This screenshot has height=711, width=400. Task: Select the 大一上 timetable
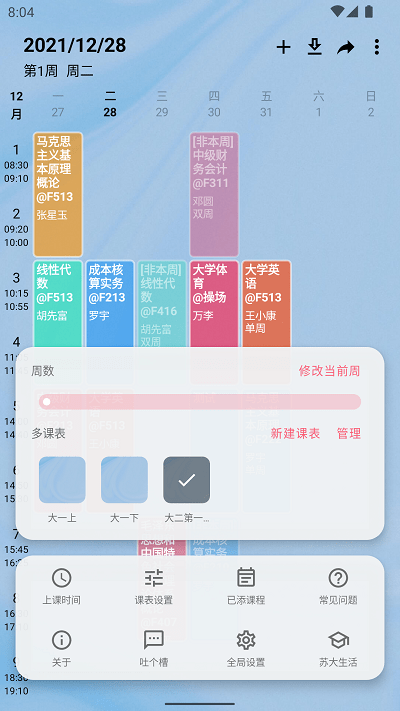[62, 480]
